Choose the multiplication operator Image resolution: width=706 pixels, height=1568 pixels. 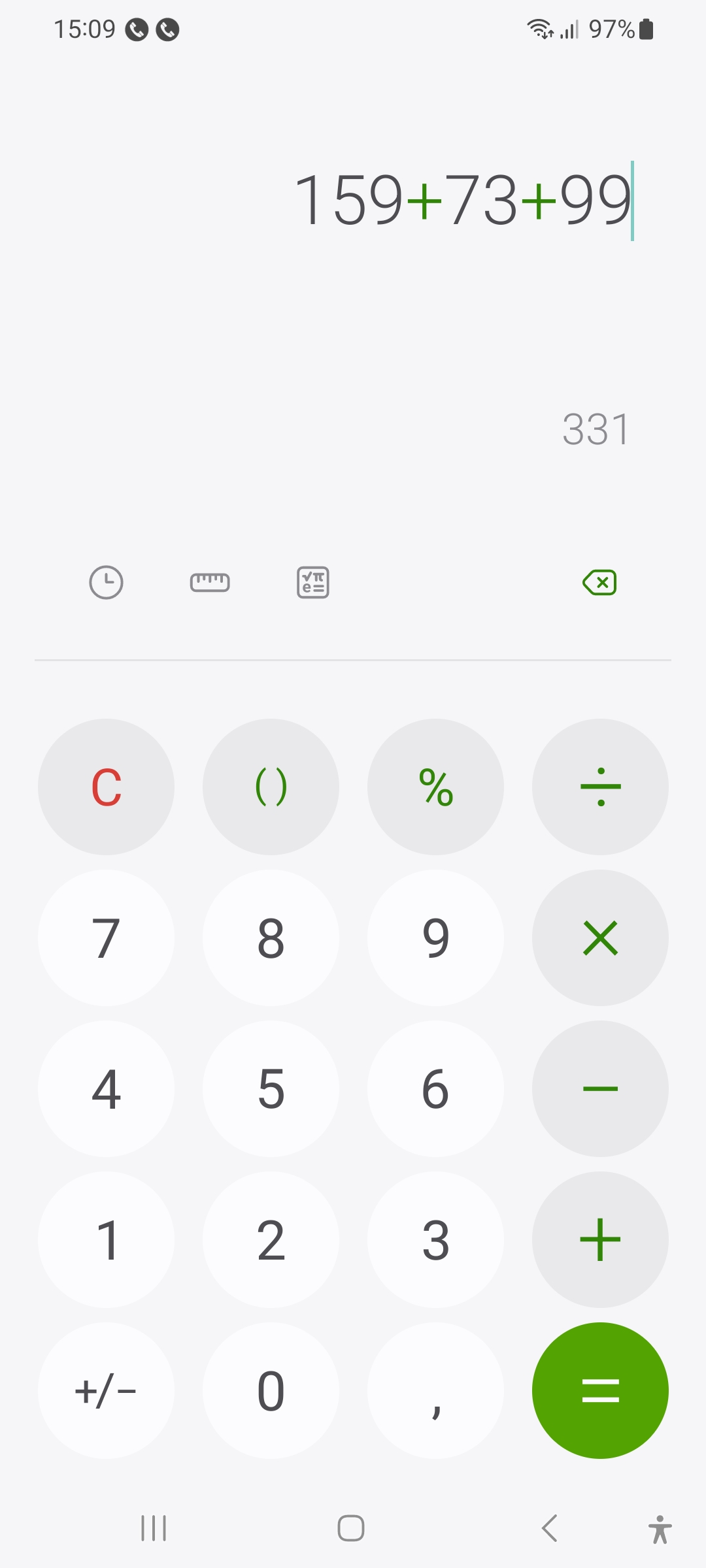tap(600, 938)
